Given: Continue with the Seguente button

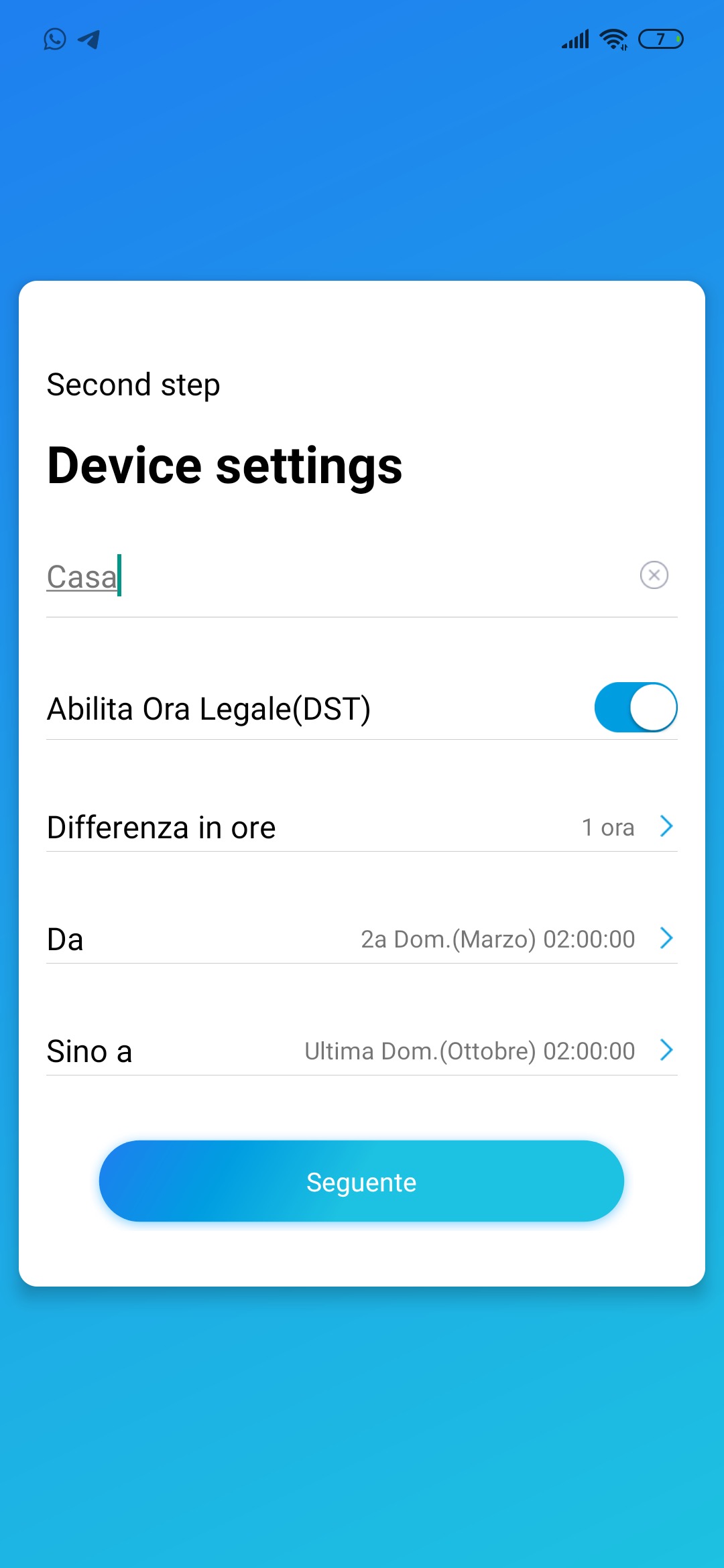Looking at the screenshot, I should pyautogui.click(x=361, y=1181).
